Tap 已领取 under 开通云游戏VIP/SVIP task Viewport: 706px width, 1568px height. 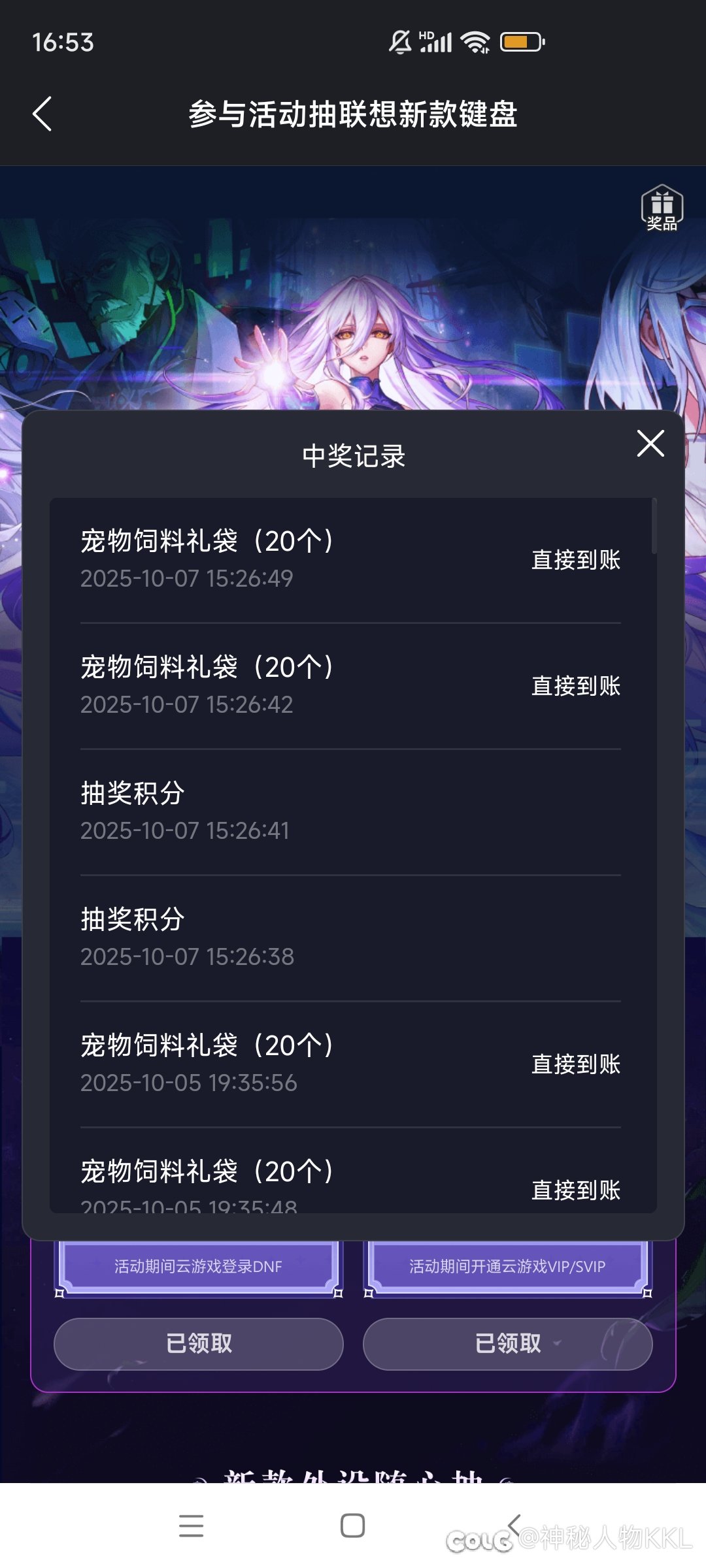pos(507,1343)
